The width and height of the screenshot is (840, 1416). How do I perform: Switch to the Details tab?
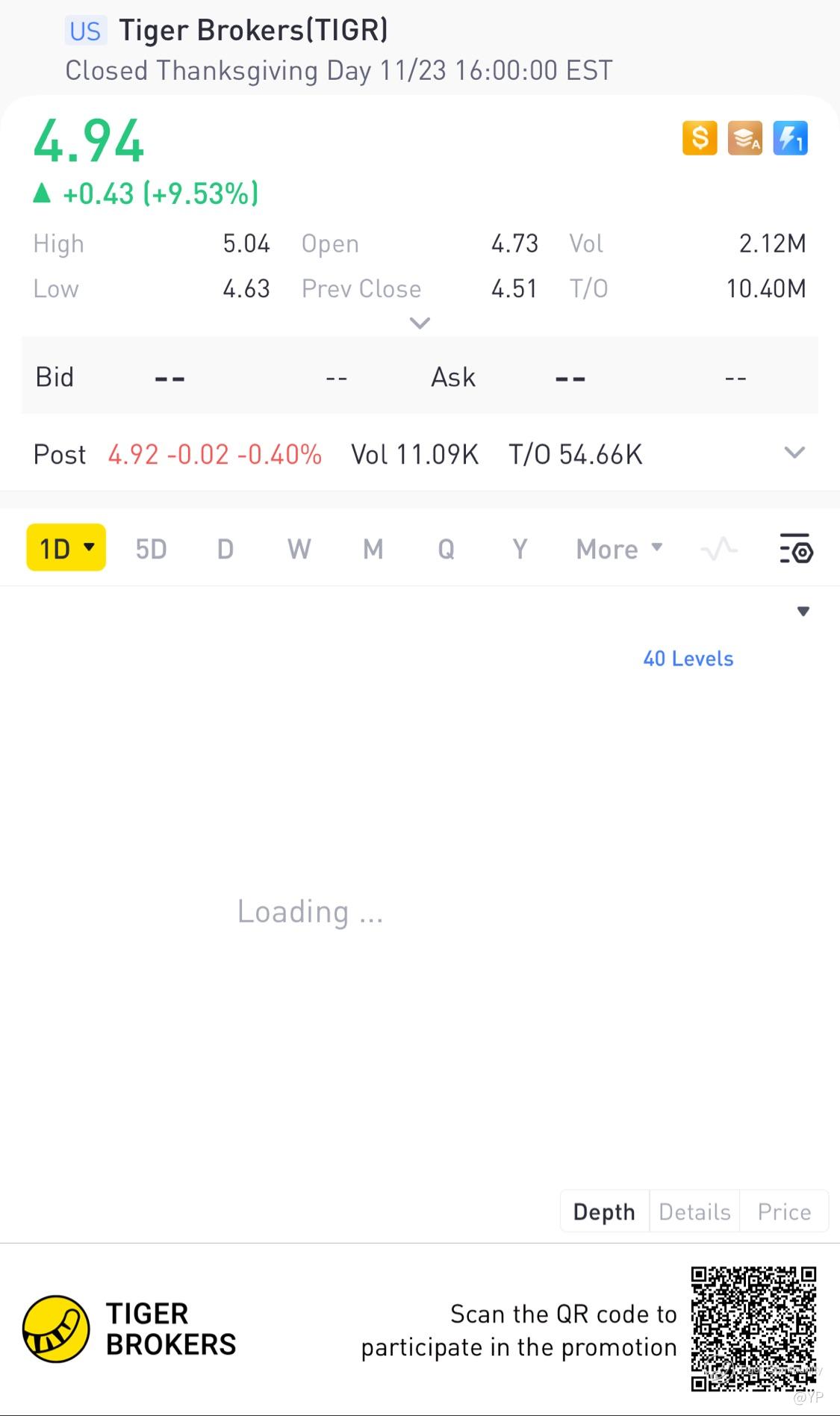click(694, 1211)
